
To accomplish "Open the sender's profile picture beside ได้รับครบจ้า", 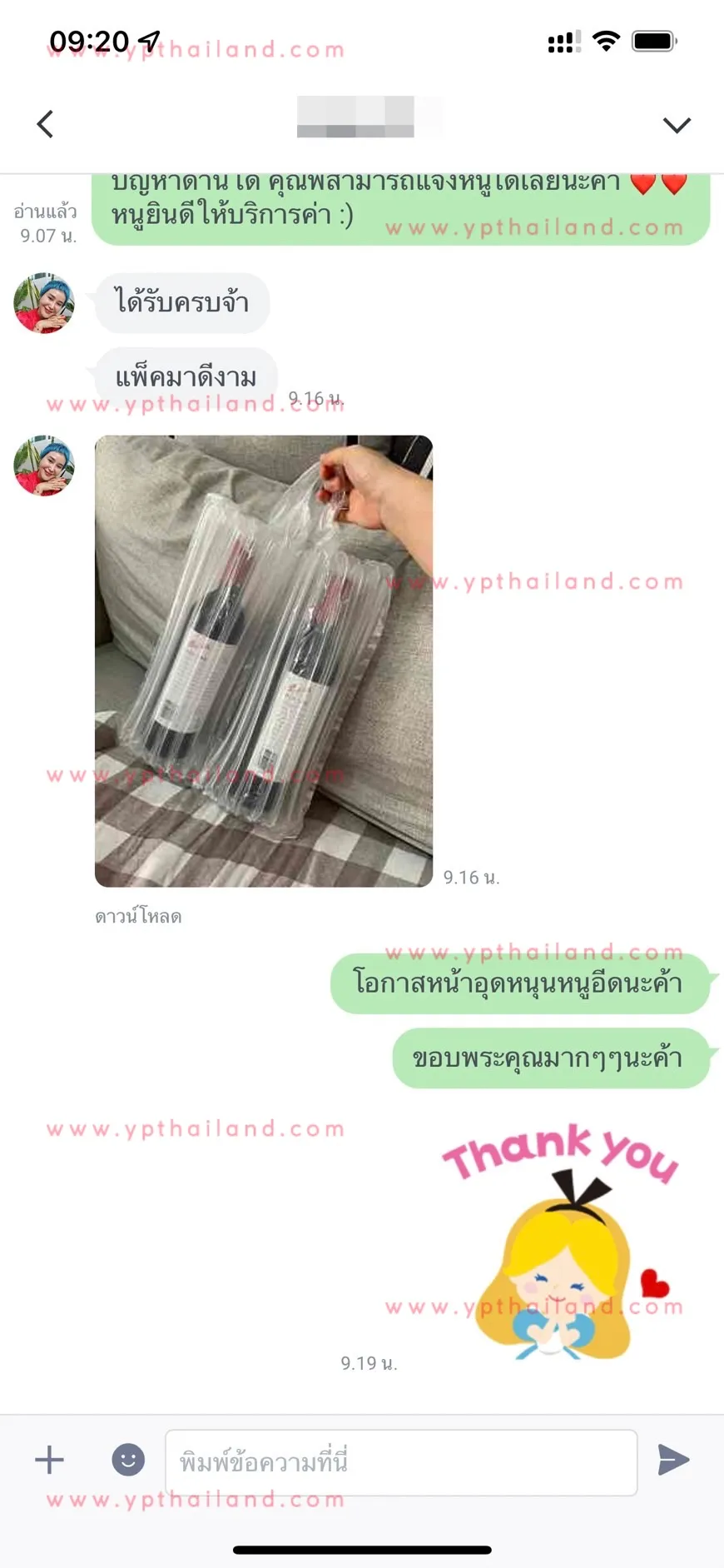I will [44, 302].
